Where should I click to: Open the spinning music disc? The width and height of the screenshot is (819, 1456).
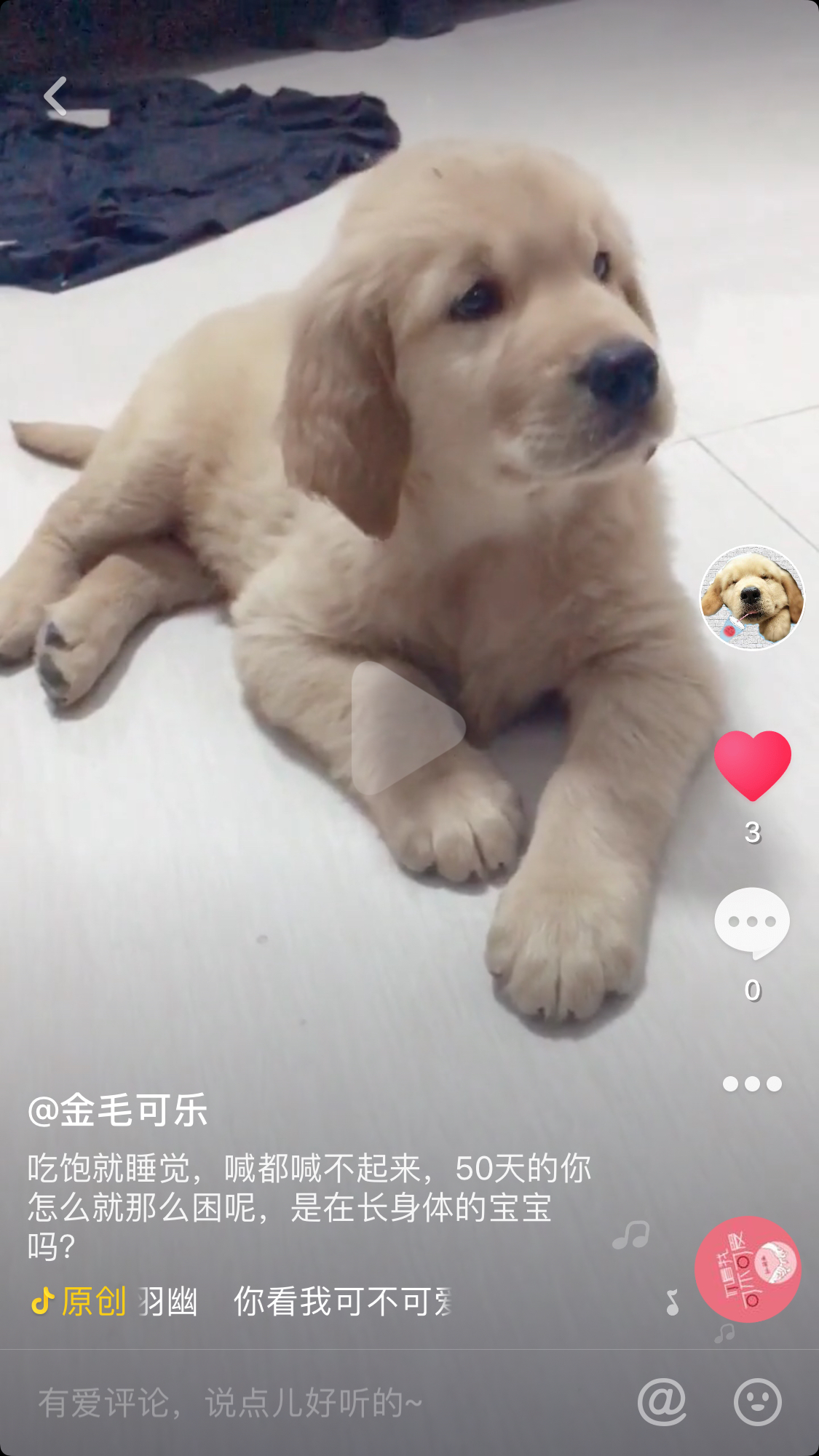click(748, 1269)
